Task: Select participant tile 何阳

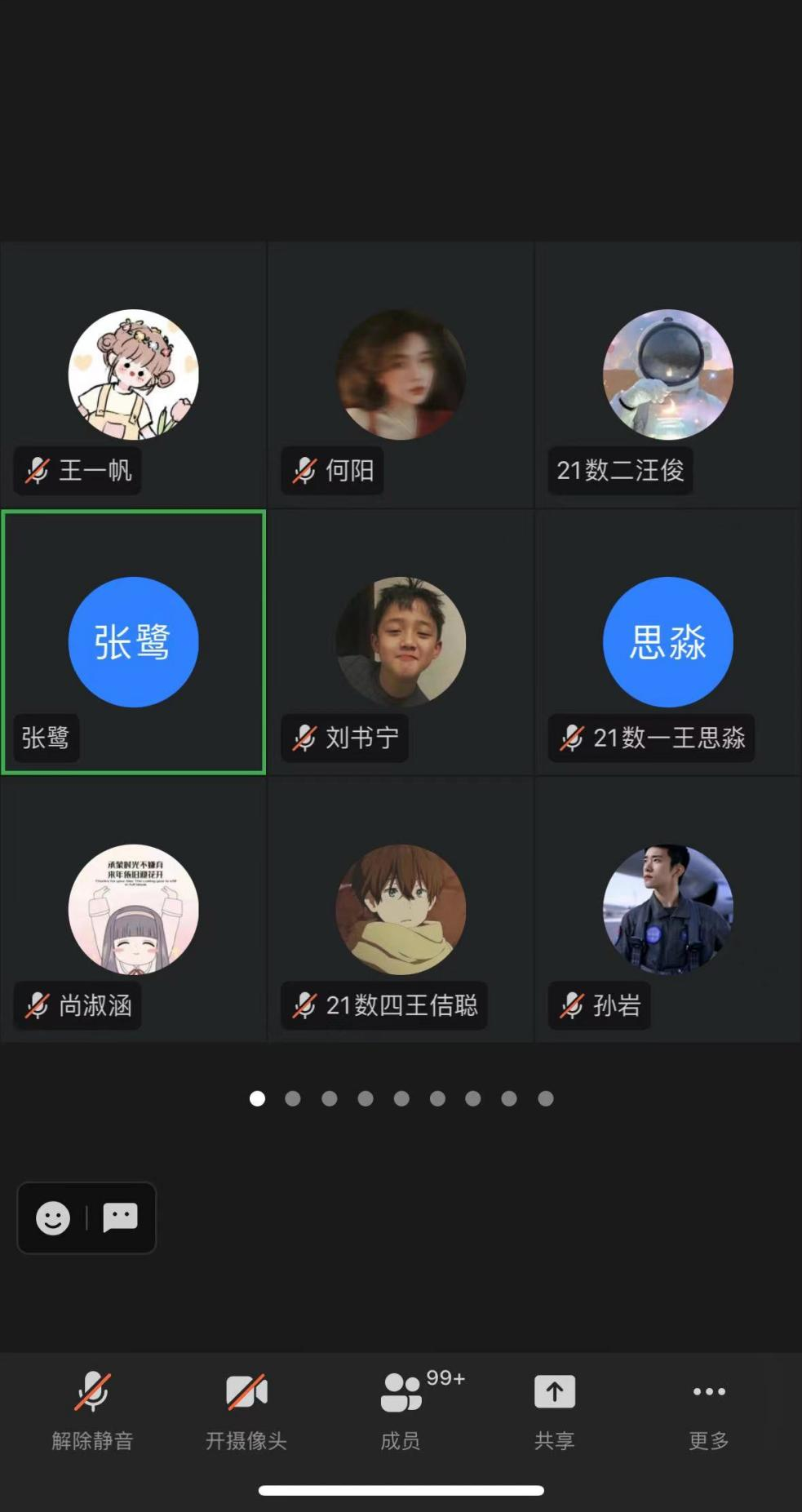Action: pyautogui.click(x=401, y=375)
